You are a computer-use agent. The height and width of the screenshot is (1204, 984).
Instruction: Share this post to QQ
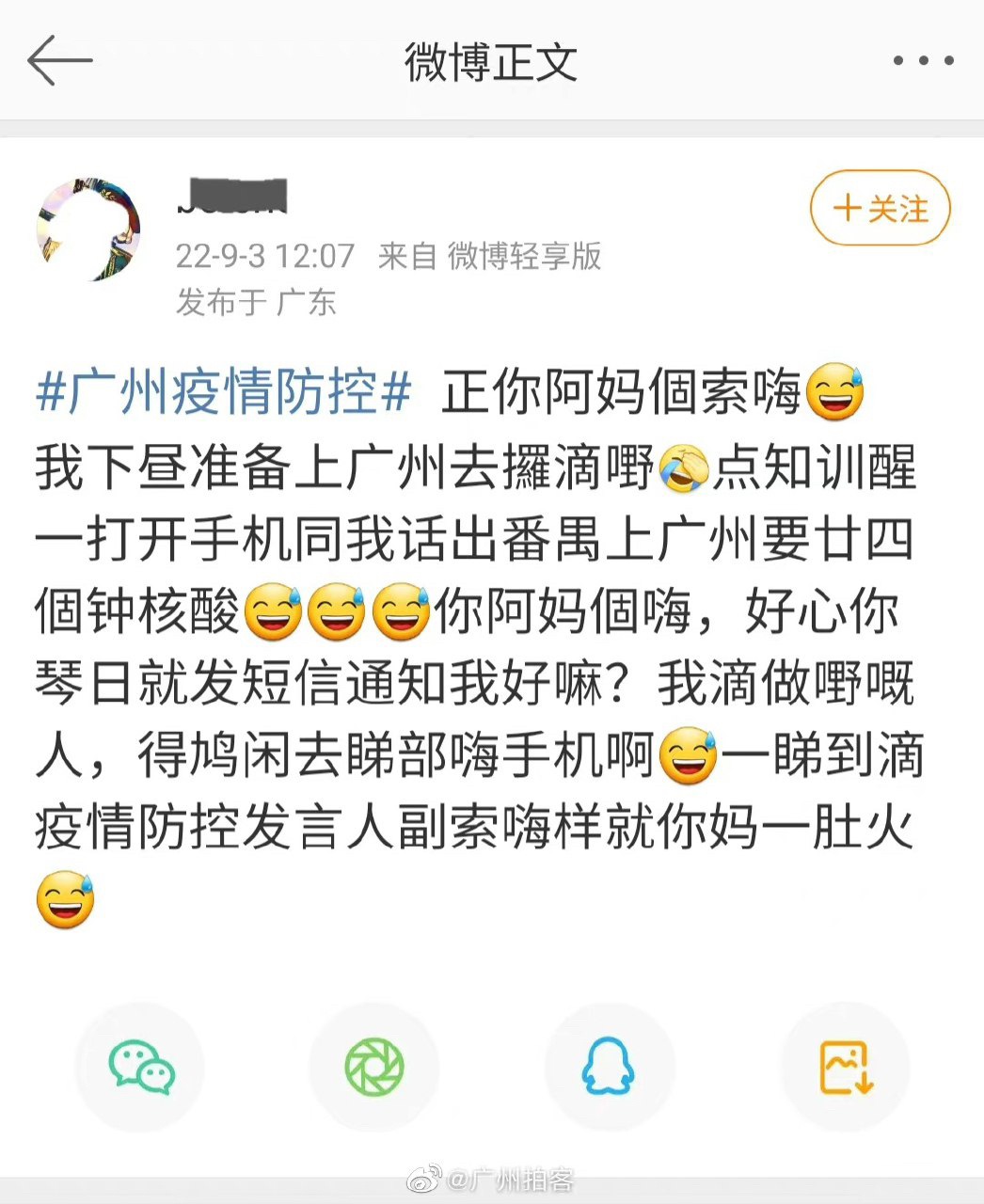point(609,1067)
